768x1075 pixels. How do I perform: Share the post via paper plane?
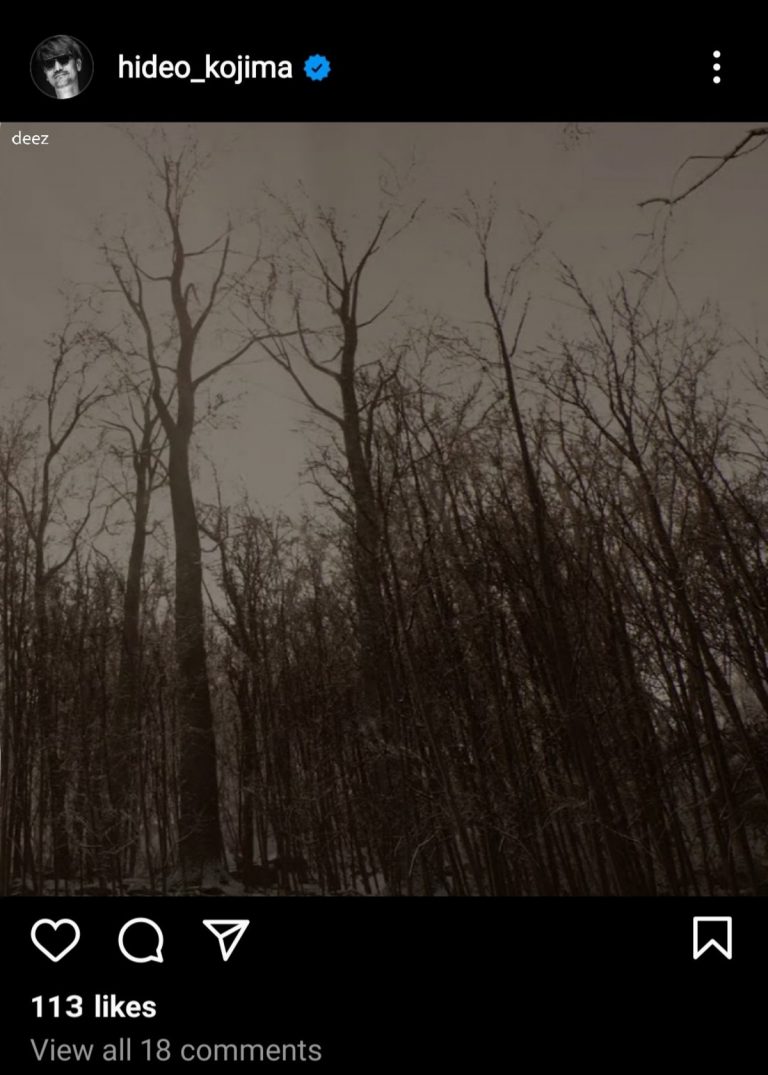point(226,939)
